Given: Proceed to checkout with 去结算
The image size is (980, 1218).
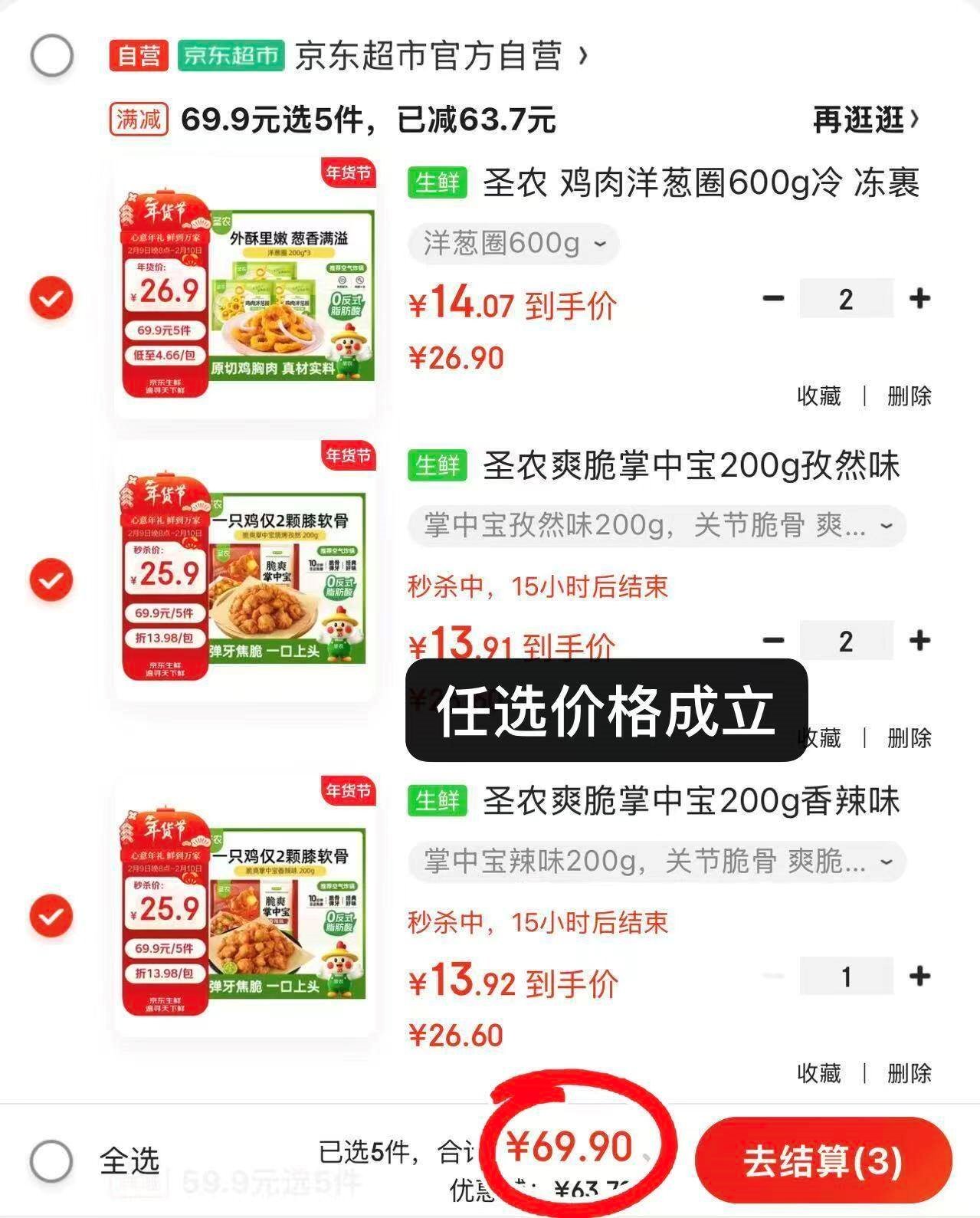Looking at the screenshot, I should [822, 1161].
